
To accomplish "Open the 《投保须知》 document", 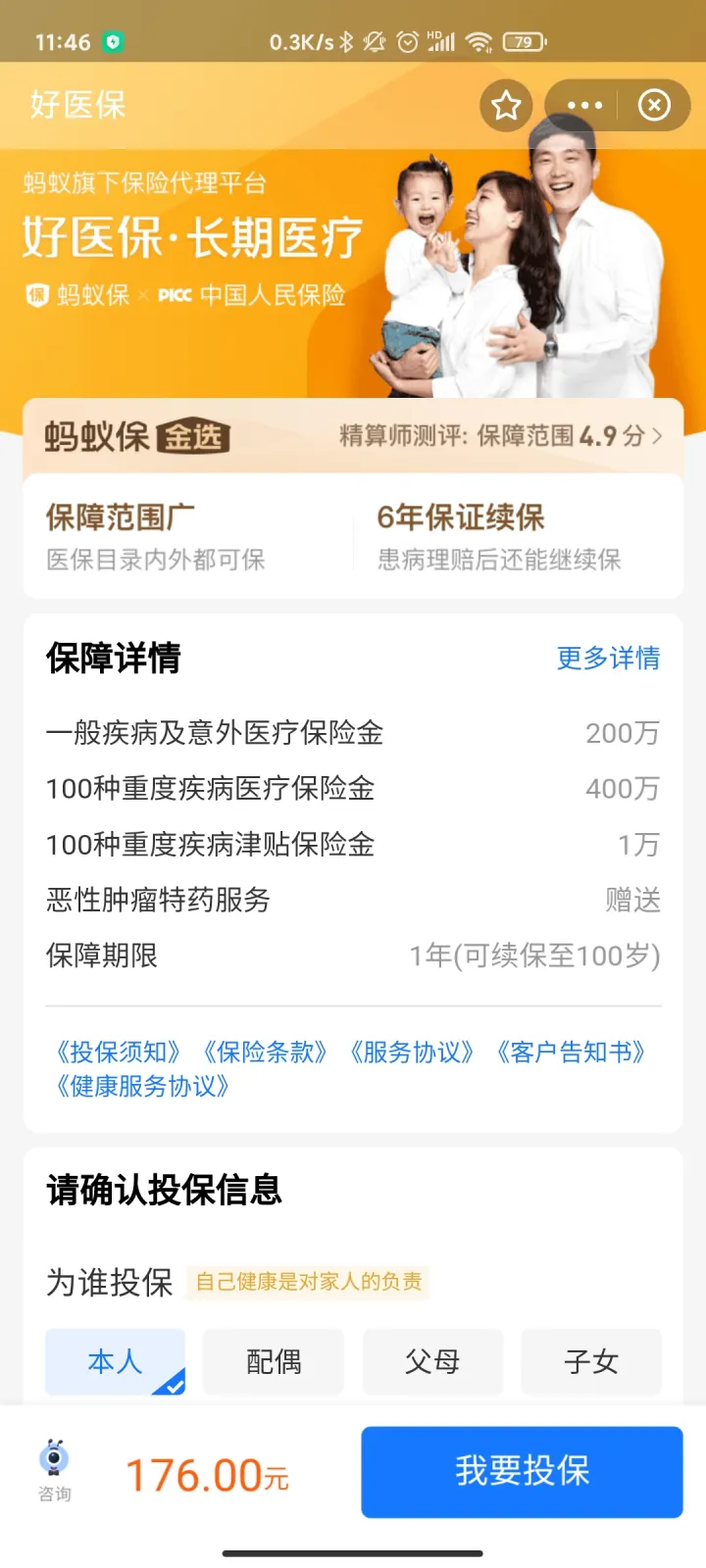I will tap(118, 1052).
